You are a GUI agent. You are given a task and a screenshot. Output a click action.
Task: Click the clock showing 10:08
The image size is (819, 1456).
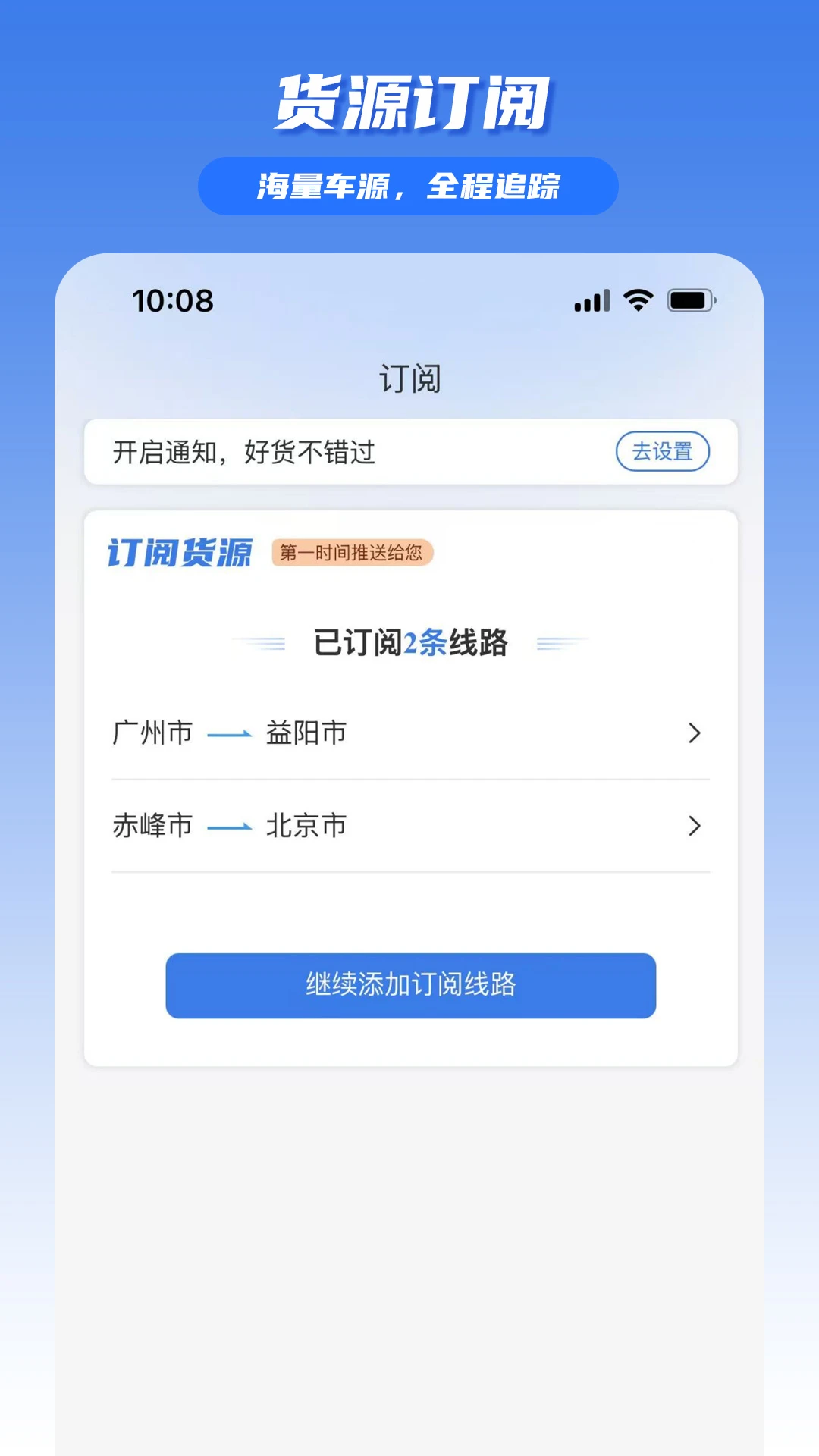[171, 300]
